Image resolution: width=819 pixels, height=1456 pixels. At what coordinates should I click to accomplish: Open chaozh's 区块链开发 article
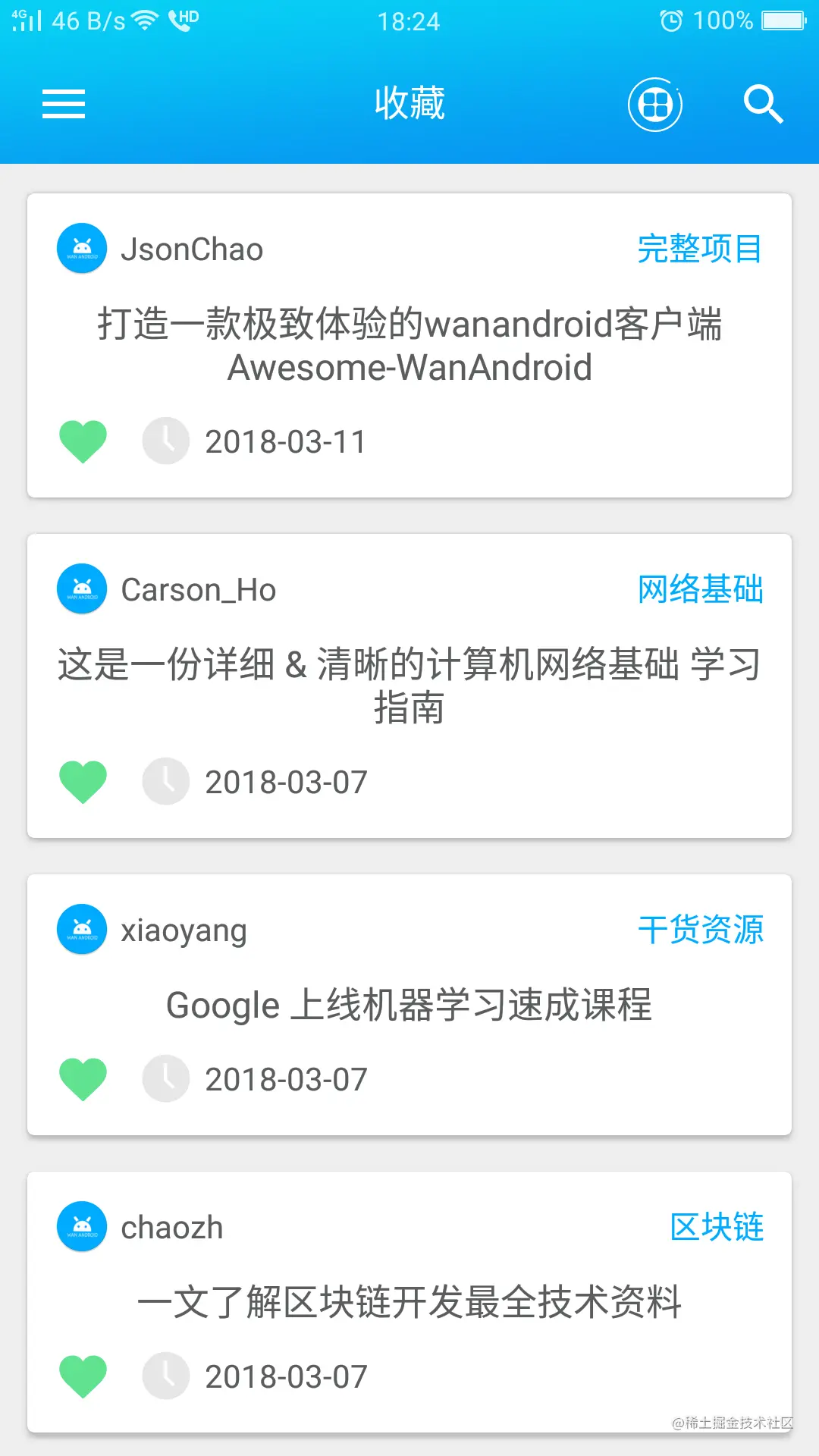pos(409,1302)
